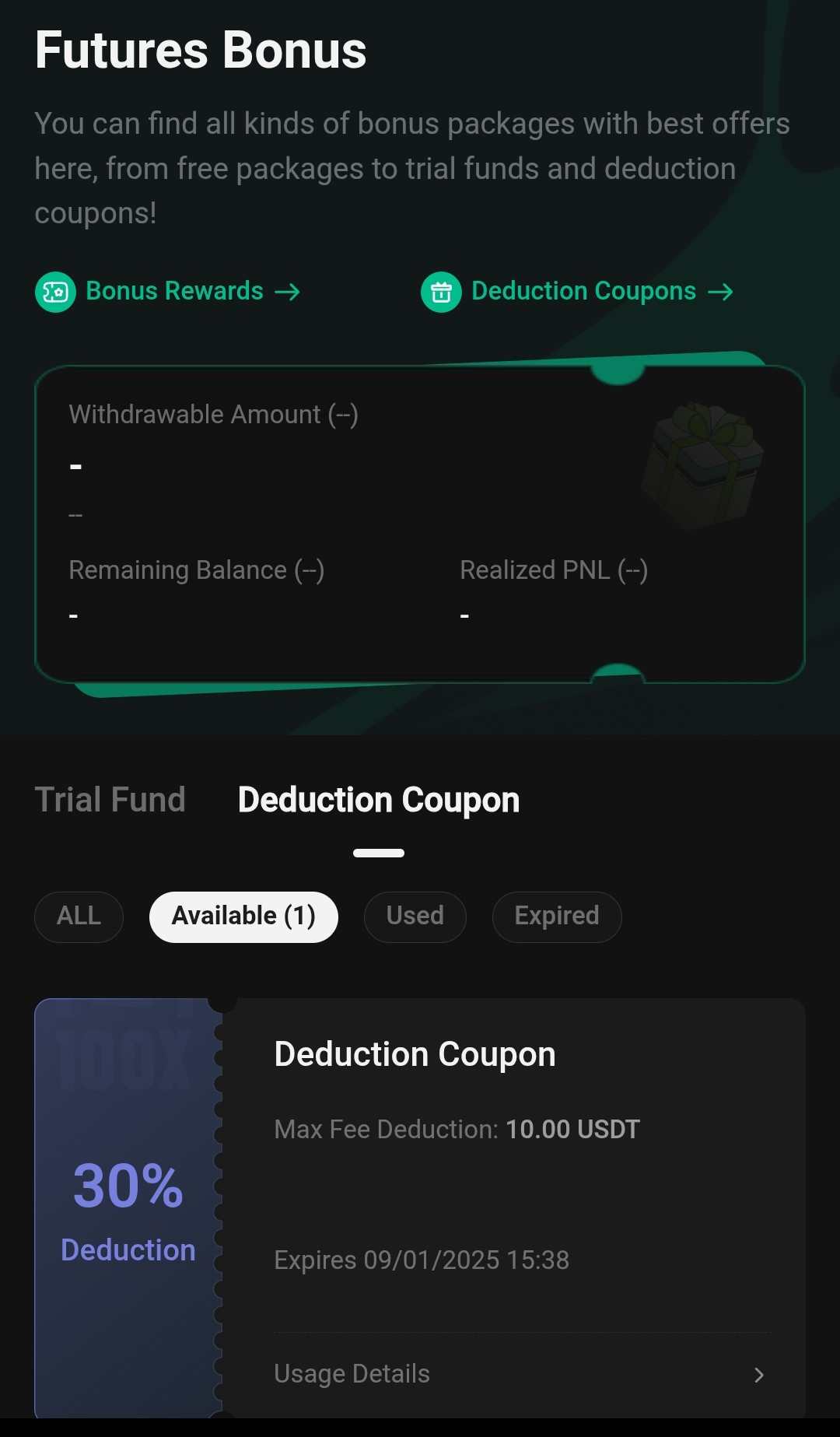This screenshot has width=840, height=1437.
Task: Open the 30% Deduction Coupon card
Action: pyautogui.click(x=420, y=1207)
